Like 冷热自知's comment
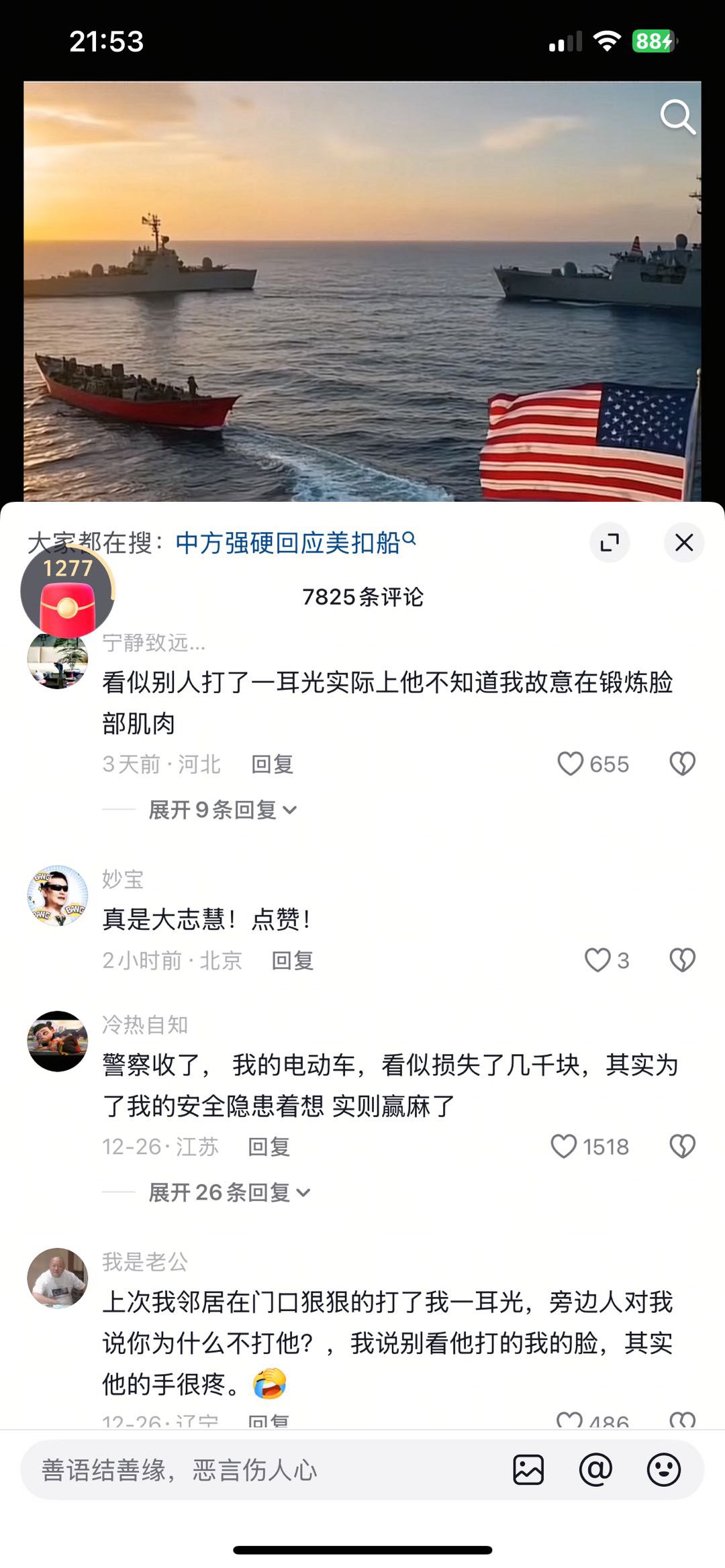Screen dimensions: 725x1568 (x=564, y=1147)
